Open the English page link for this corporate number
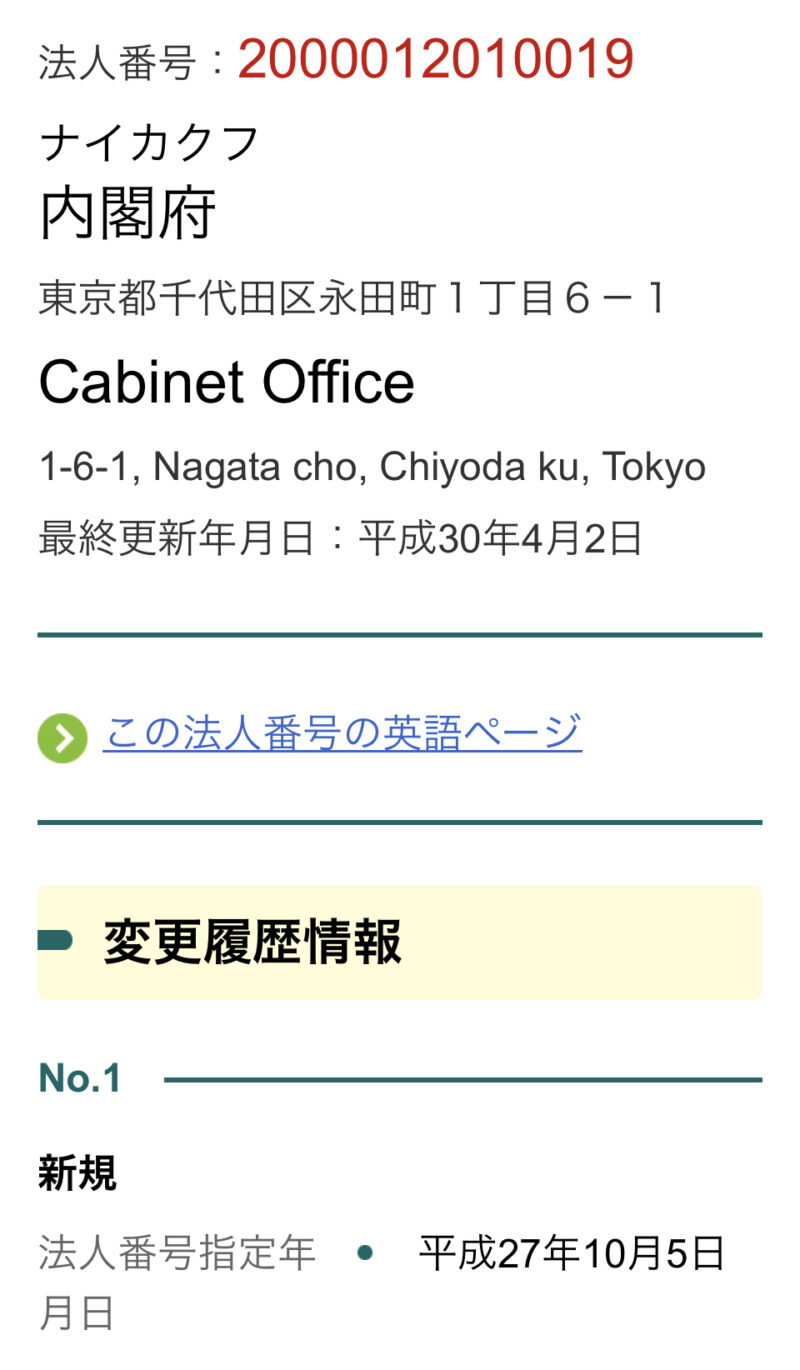 (x=342, y=734)
